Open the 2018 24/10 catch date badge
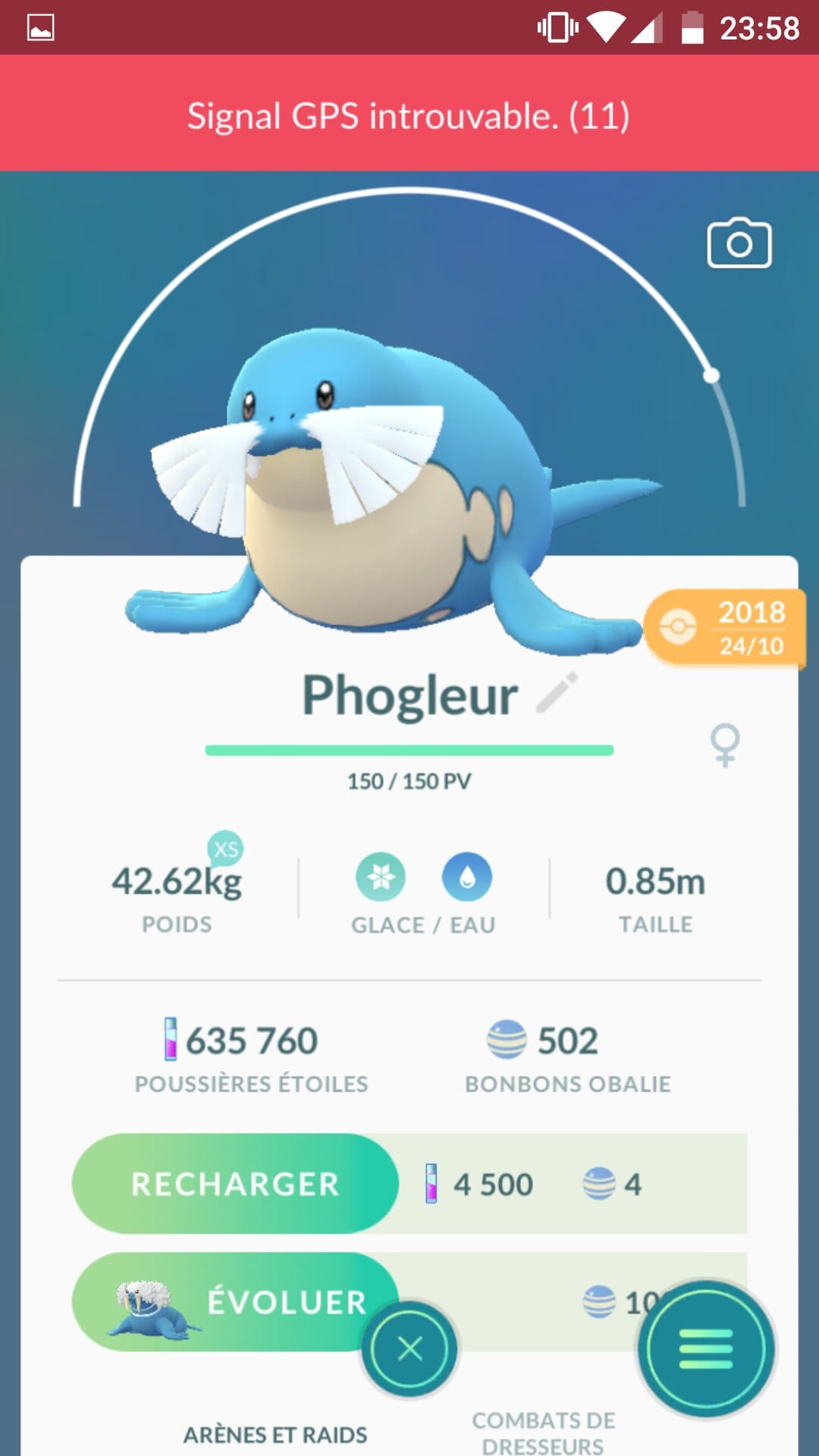This screenshot has width=819, height=1456. pyautogui.click(x=724, y=628)
